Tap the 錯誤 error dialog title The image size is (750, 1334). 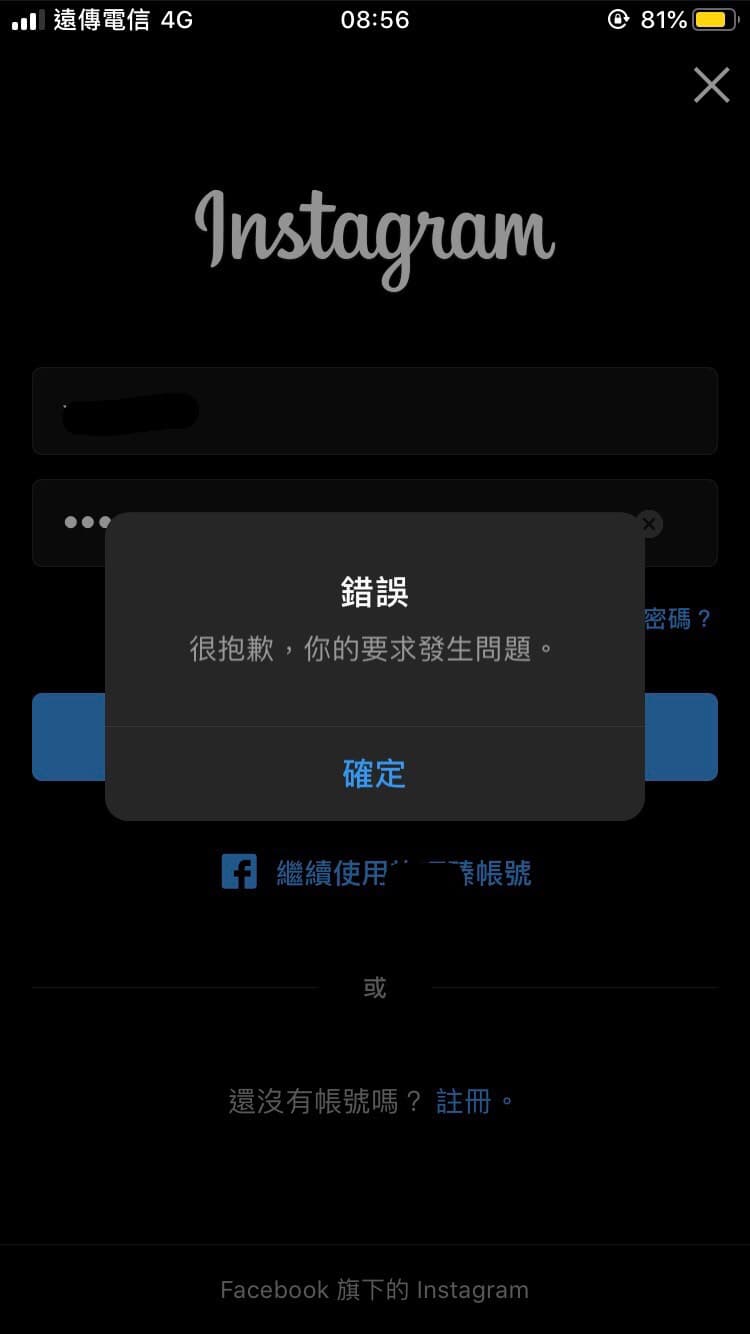coord(375,592)
